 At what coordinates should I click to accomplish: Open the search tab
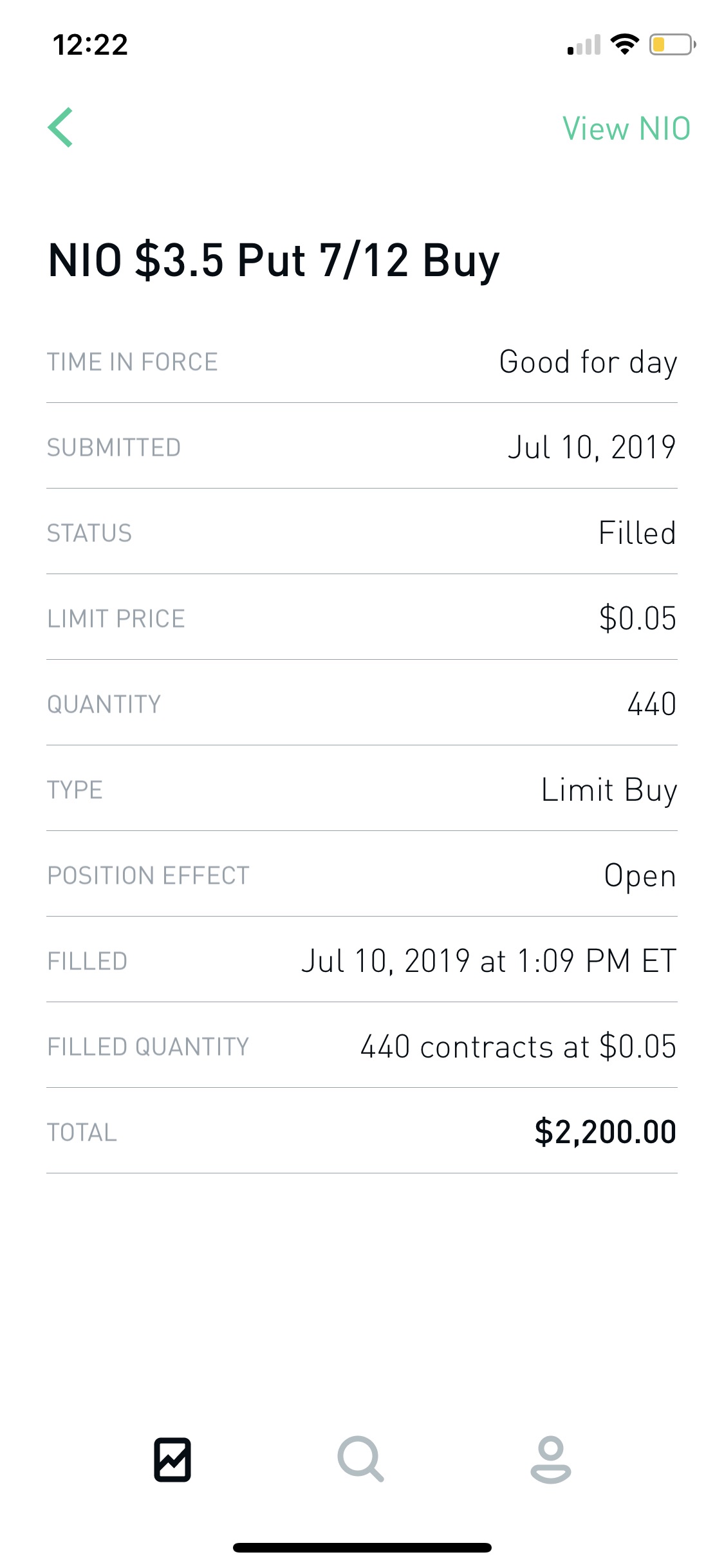[x=361, y=1459]
